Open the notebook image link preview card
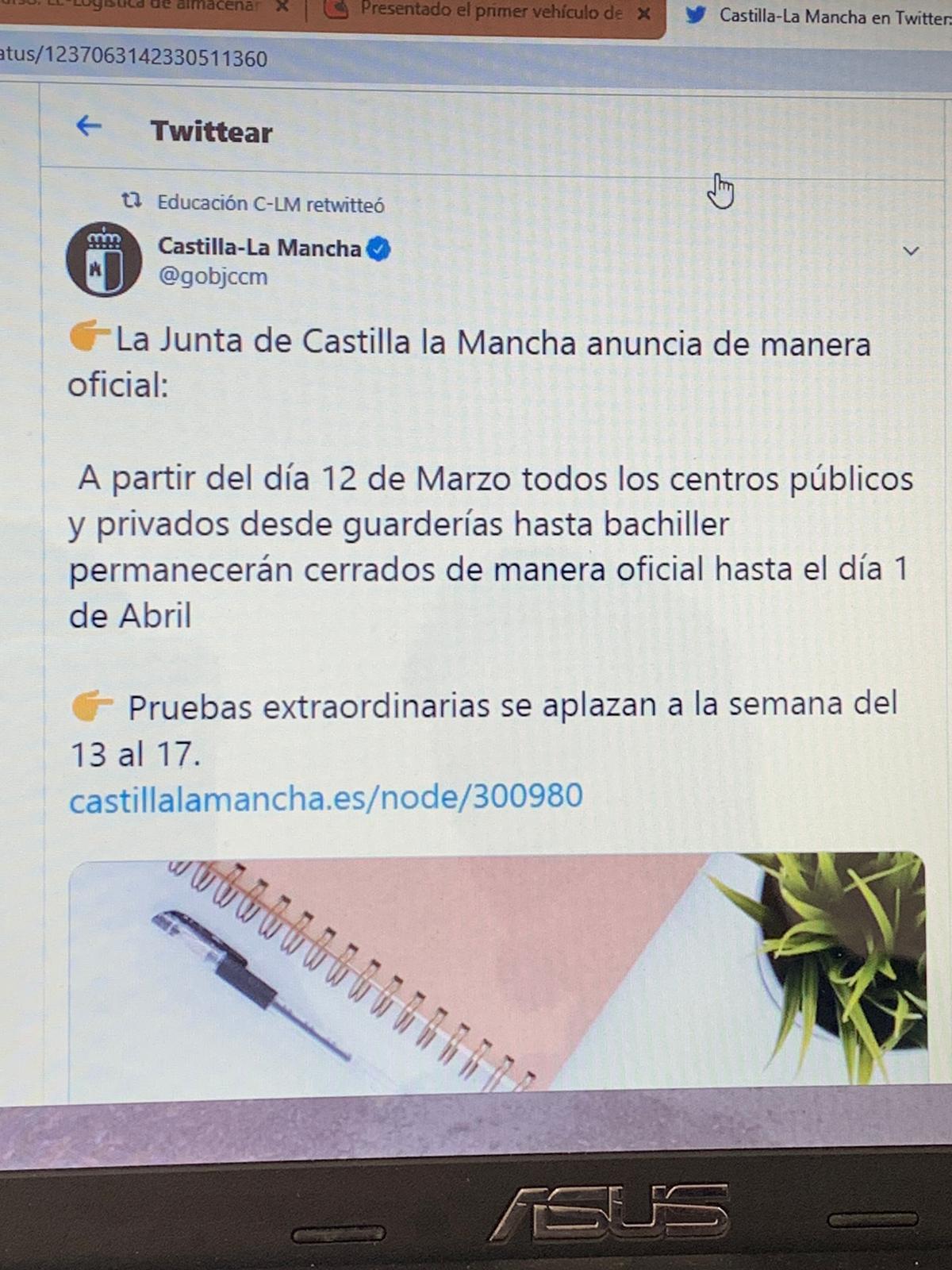The image size is (952, 1270). coord(497,972)
